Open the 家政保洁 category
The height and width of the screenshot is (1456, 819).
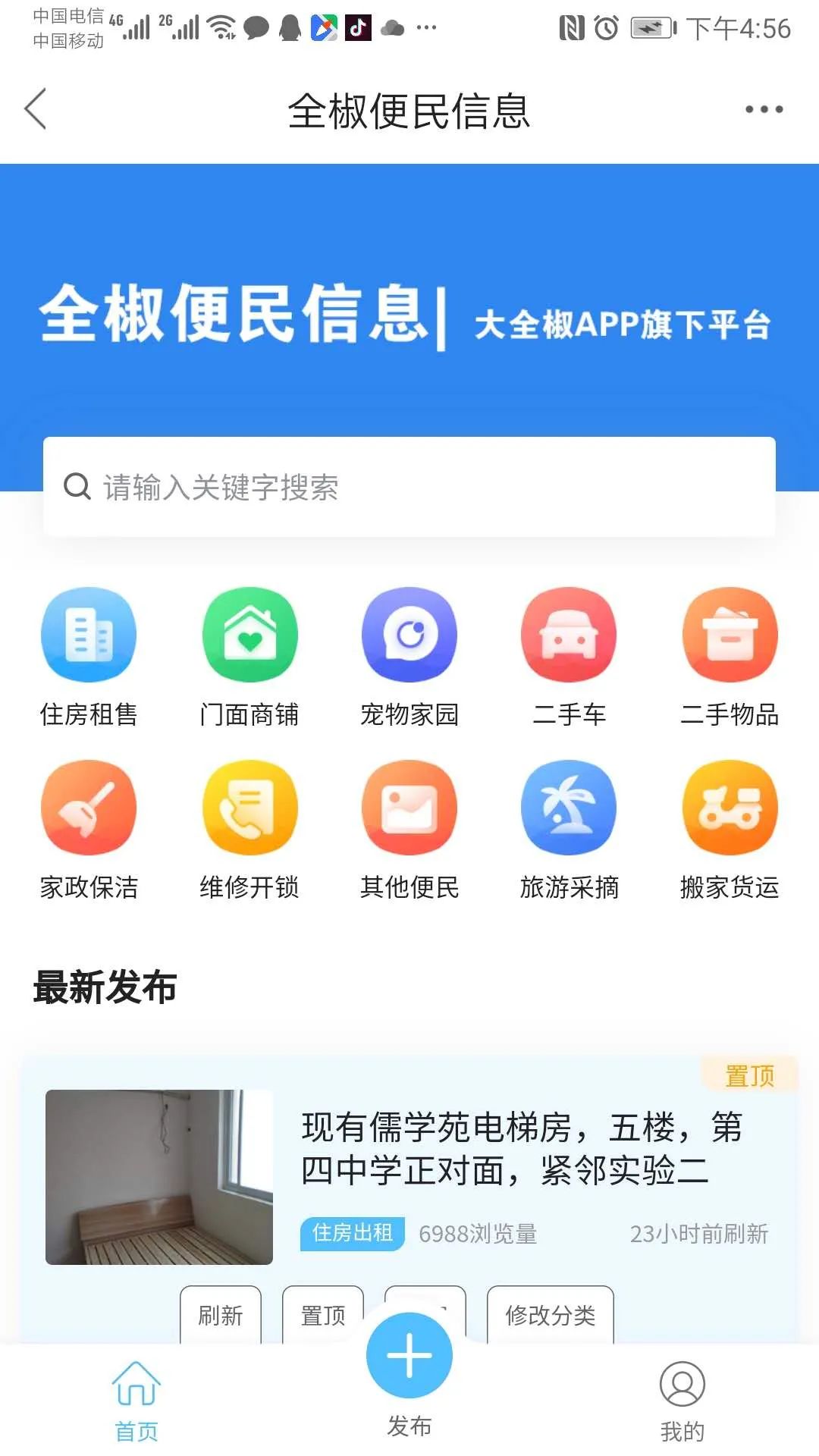point(89,830)
